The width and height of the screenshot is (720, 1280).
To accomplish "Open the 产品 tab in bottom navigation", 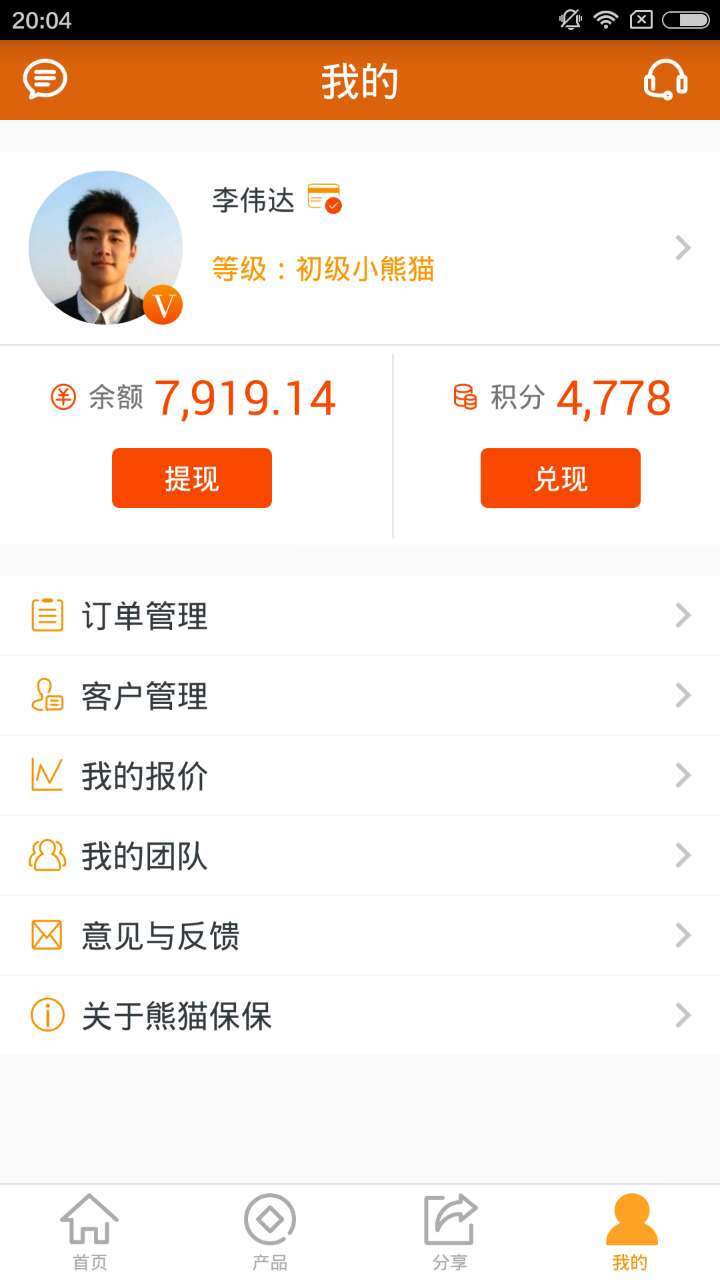I will coord(270,1230).
